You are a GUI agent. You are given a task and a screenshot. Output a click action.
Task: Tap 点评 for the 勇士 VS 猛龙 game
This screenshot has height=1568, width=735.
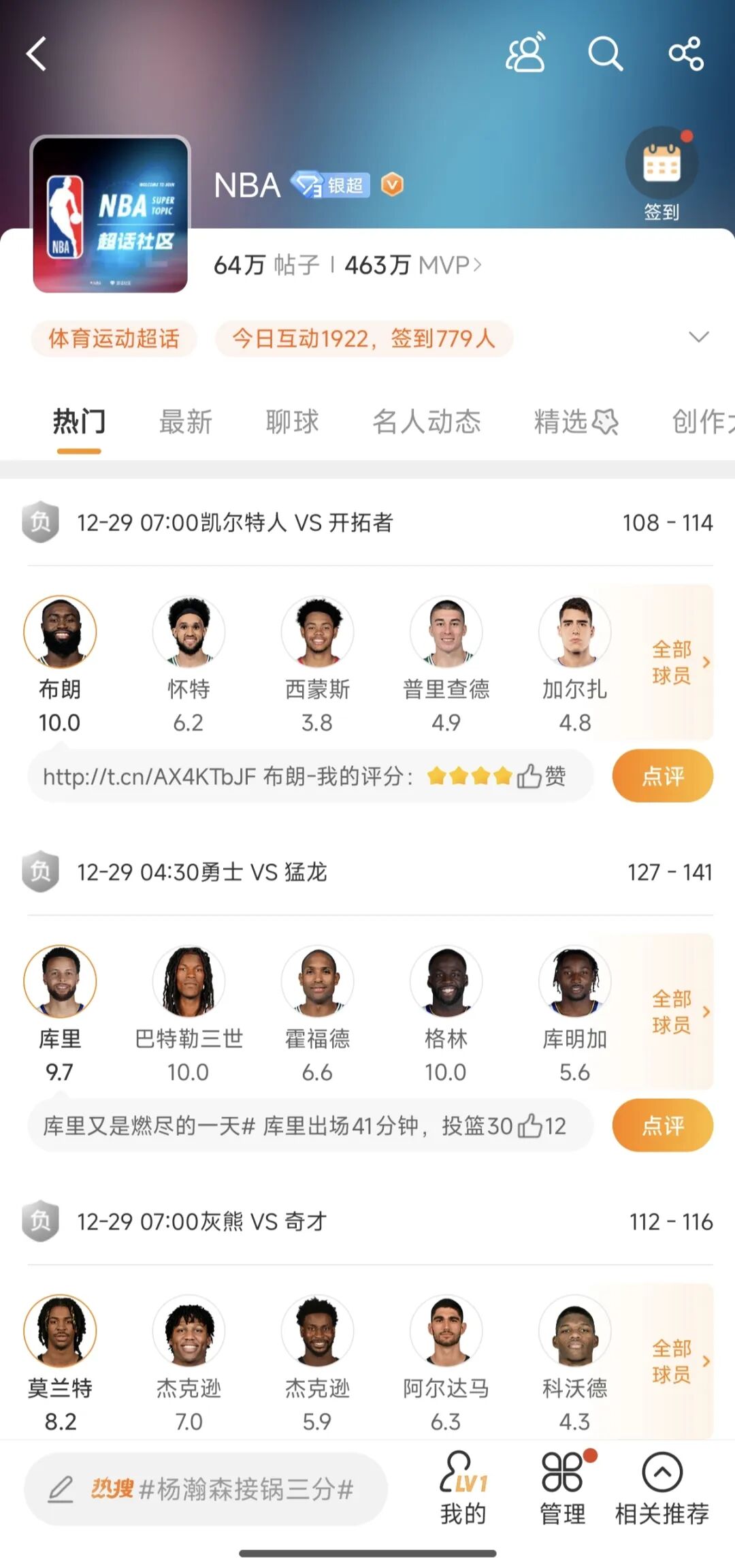tap(662, 1125)
